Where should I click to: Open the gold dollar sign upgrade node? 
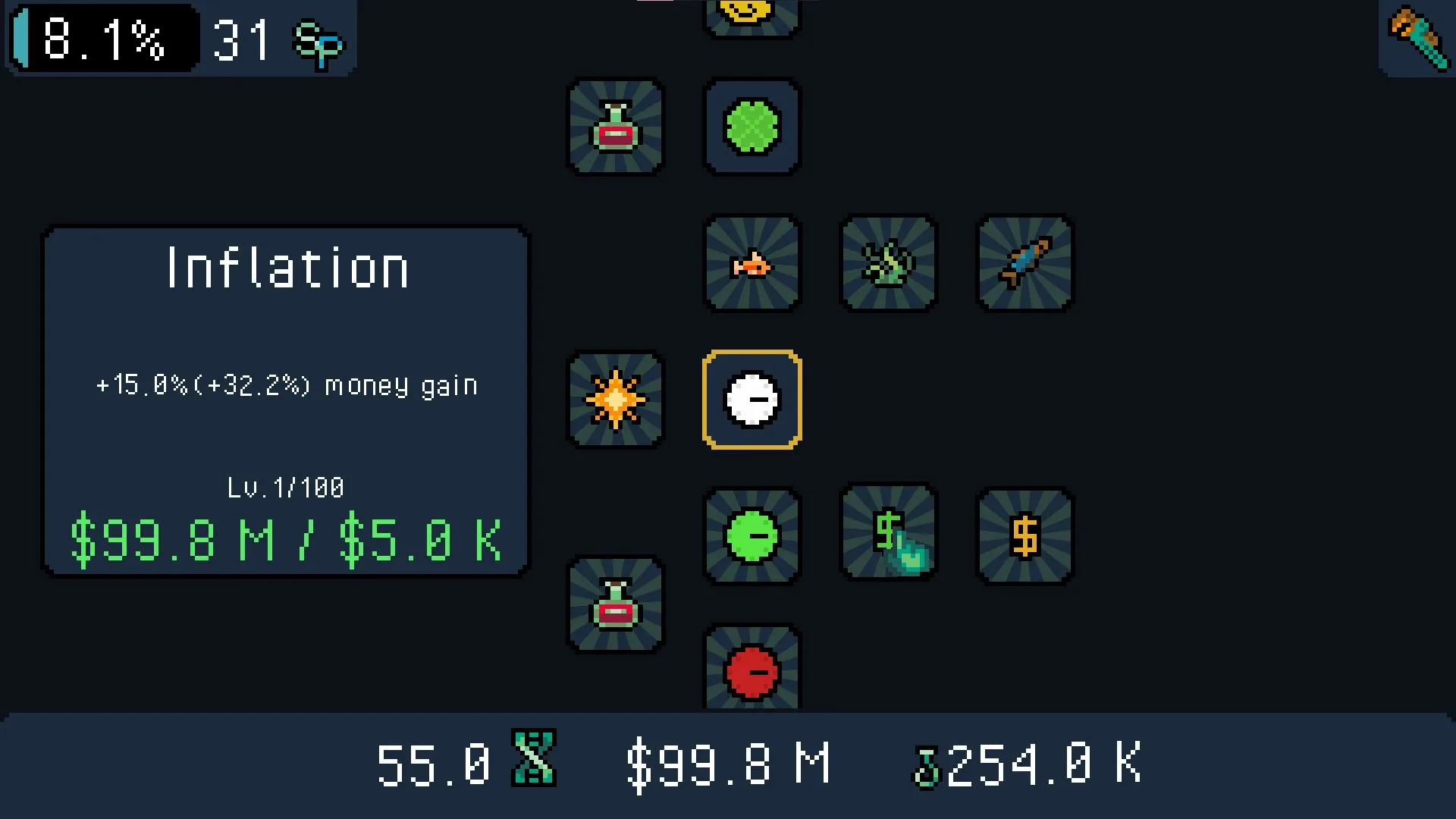click(1025, 536)
